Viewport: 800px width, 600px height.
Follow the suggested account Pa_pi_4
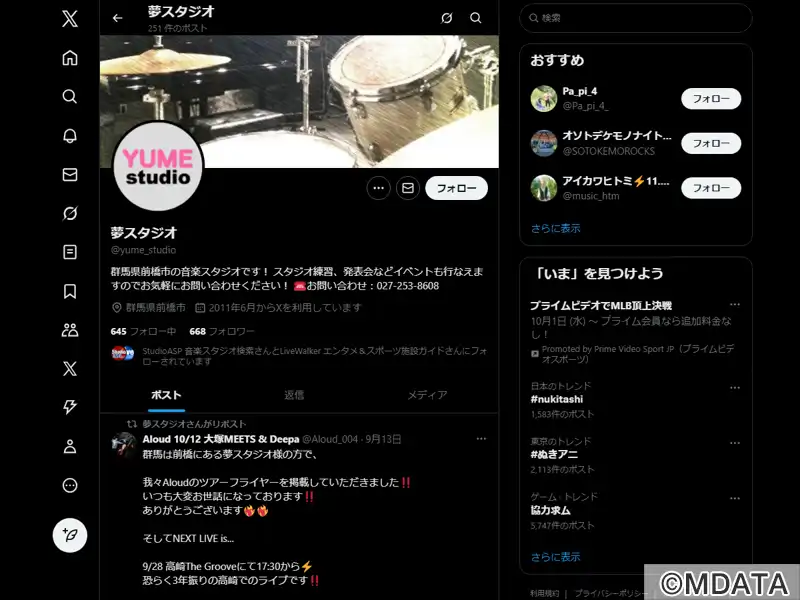click(710, 99)
